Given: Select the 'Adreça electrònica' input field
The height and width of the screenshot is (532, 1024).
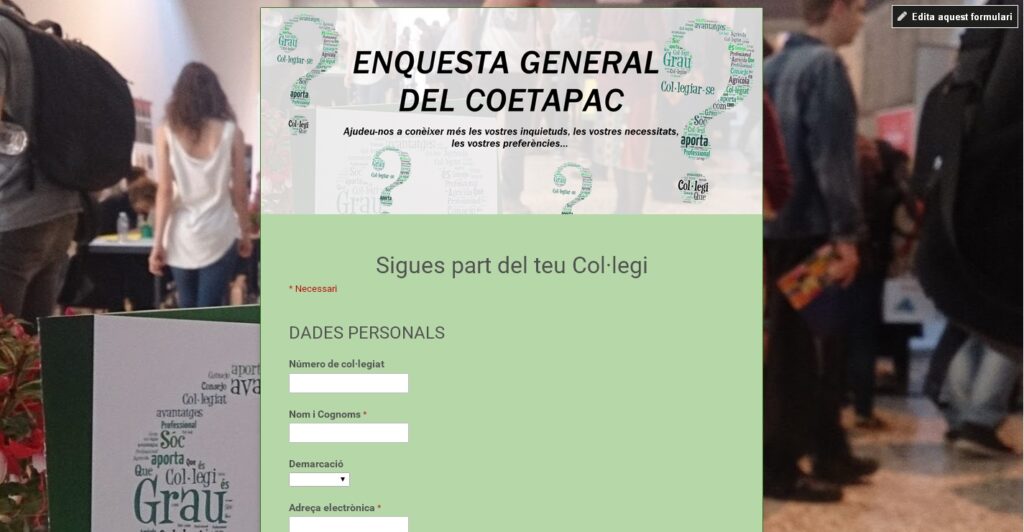Looking at the screenshot, I should tap(348, 524).
